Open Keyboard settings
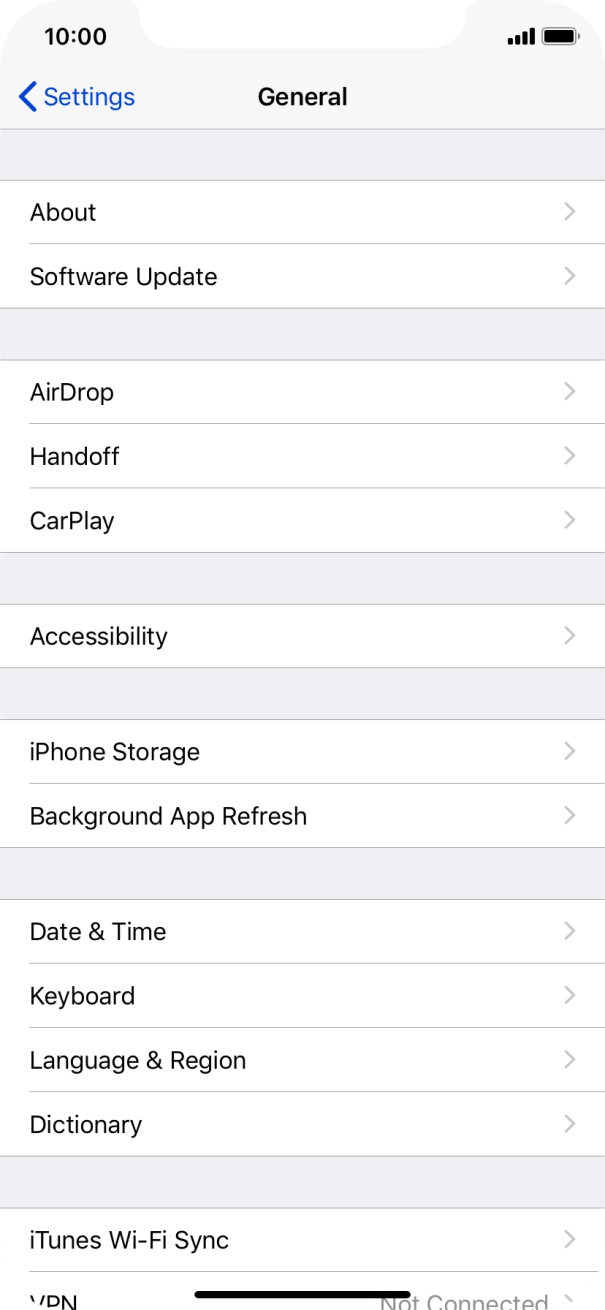 point(302,996)
